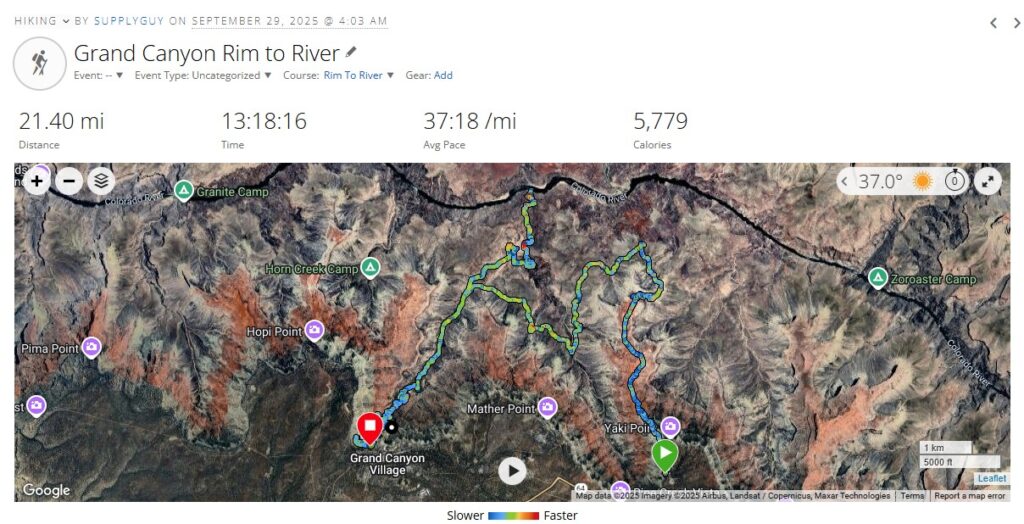Zoom in on the map
Image resolution: width=1024 pixels, height=524 pixels.
(x=37, y=181)
